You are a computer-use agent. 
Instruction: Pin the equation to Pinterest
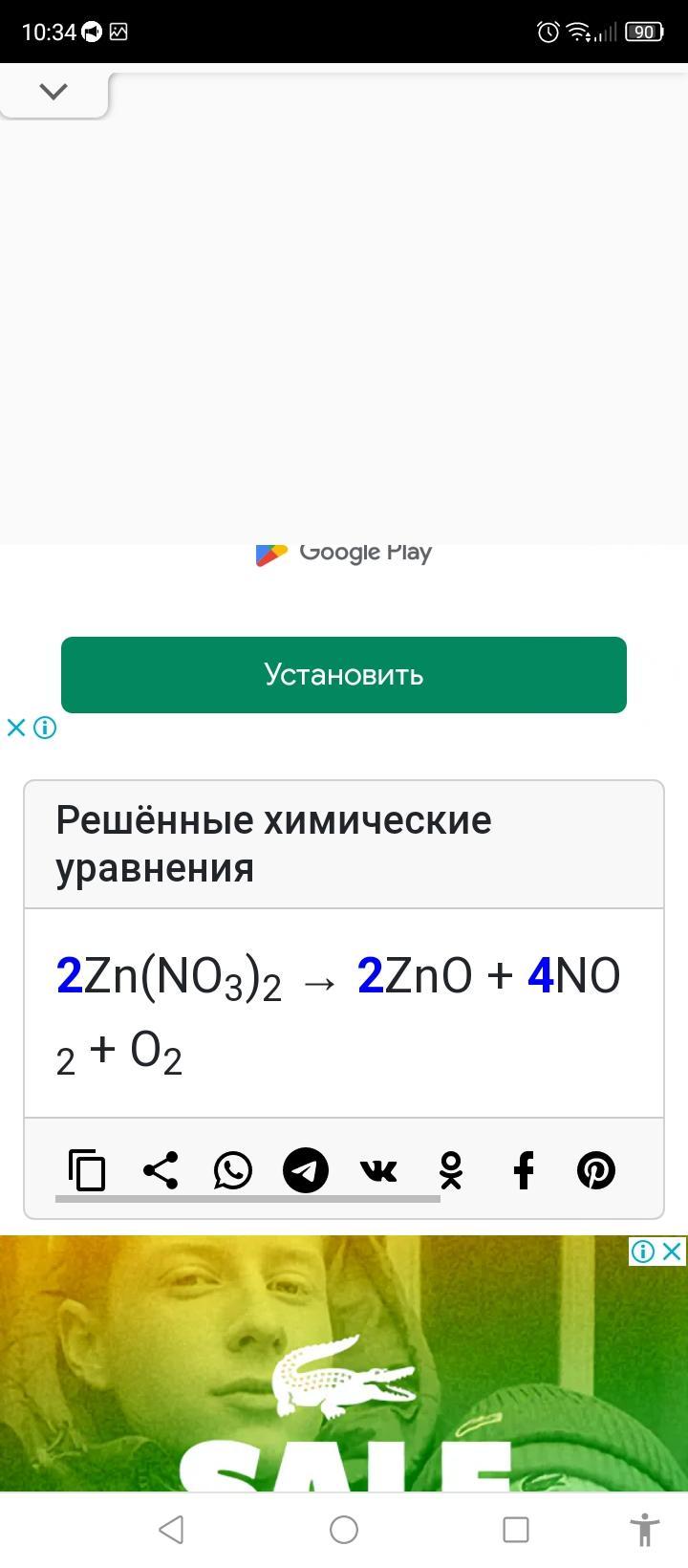click(596, 1170)
